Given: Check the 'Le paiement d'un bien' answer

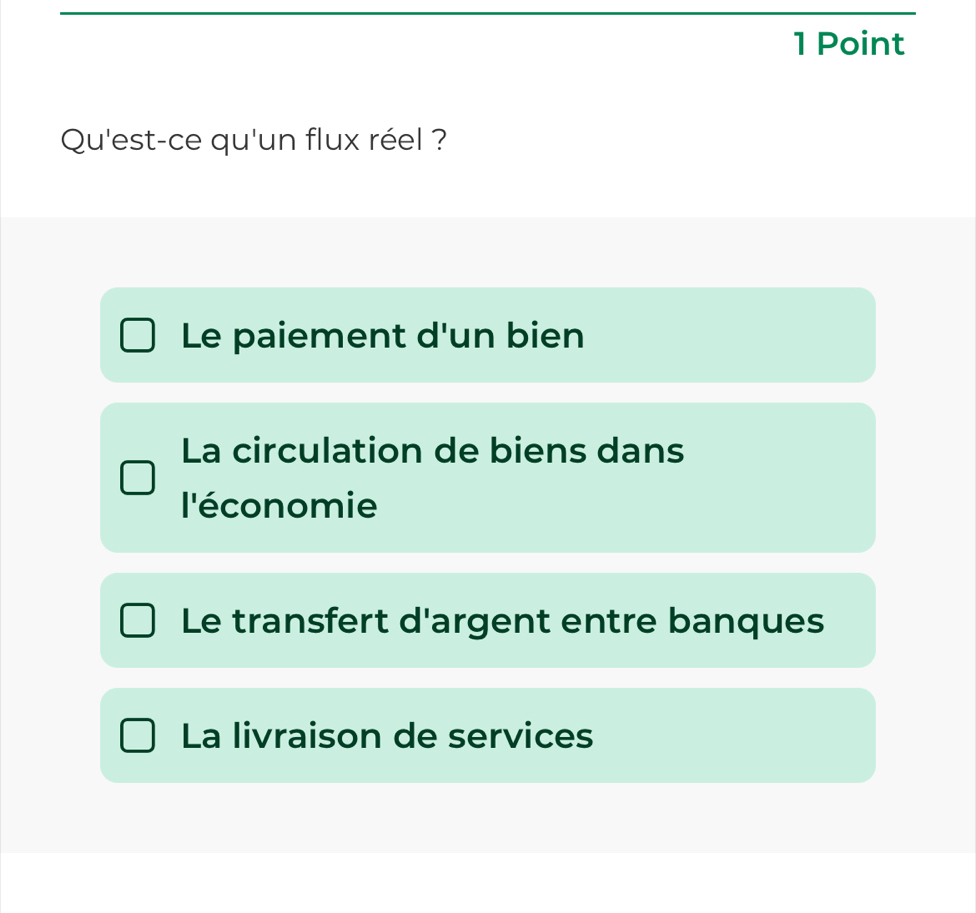Looking at the screenshot, I should 138,336.
